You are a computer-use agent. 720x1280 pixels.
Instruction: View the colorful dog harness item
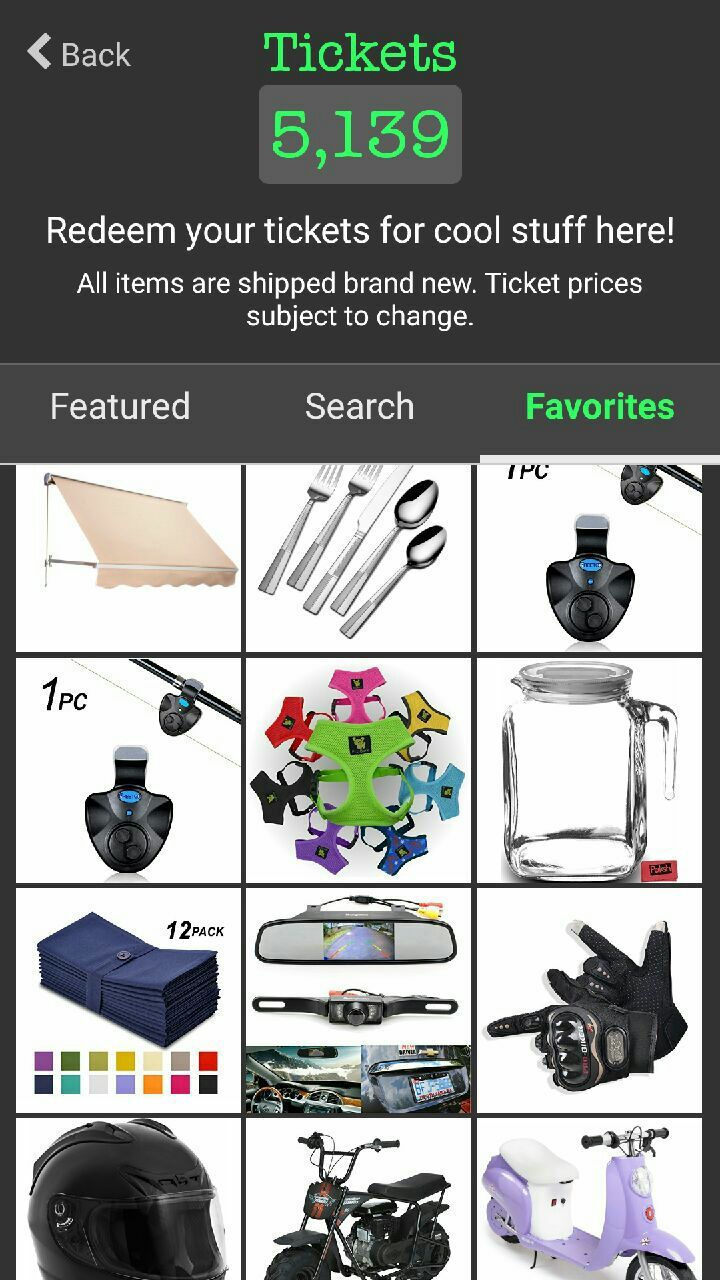[x=359, y=770]
